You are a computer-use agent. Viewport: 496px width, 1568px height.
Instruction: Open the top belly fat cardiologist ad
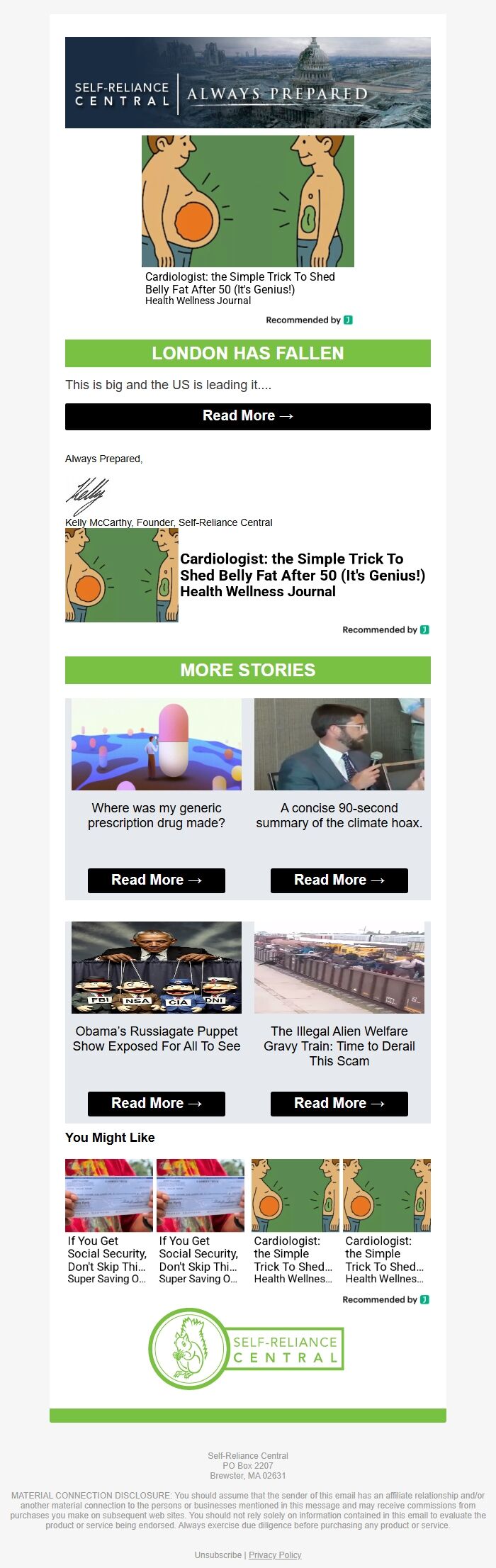247,202
